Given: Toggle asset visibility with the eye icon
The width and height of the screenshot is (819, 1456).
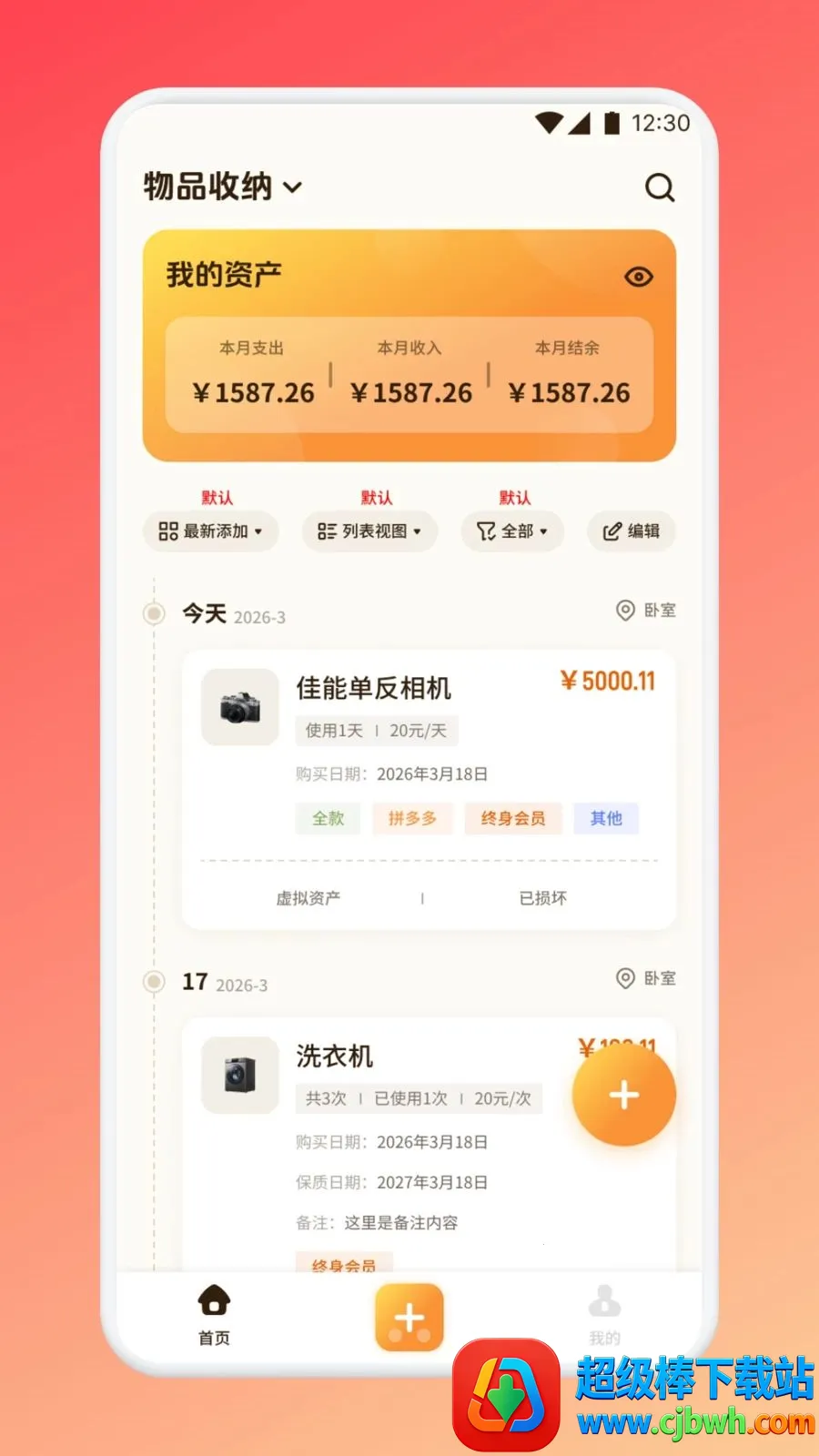Looking at the screenshot, I should coord(639,277).
